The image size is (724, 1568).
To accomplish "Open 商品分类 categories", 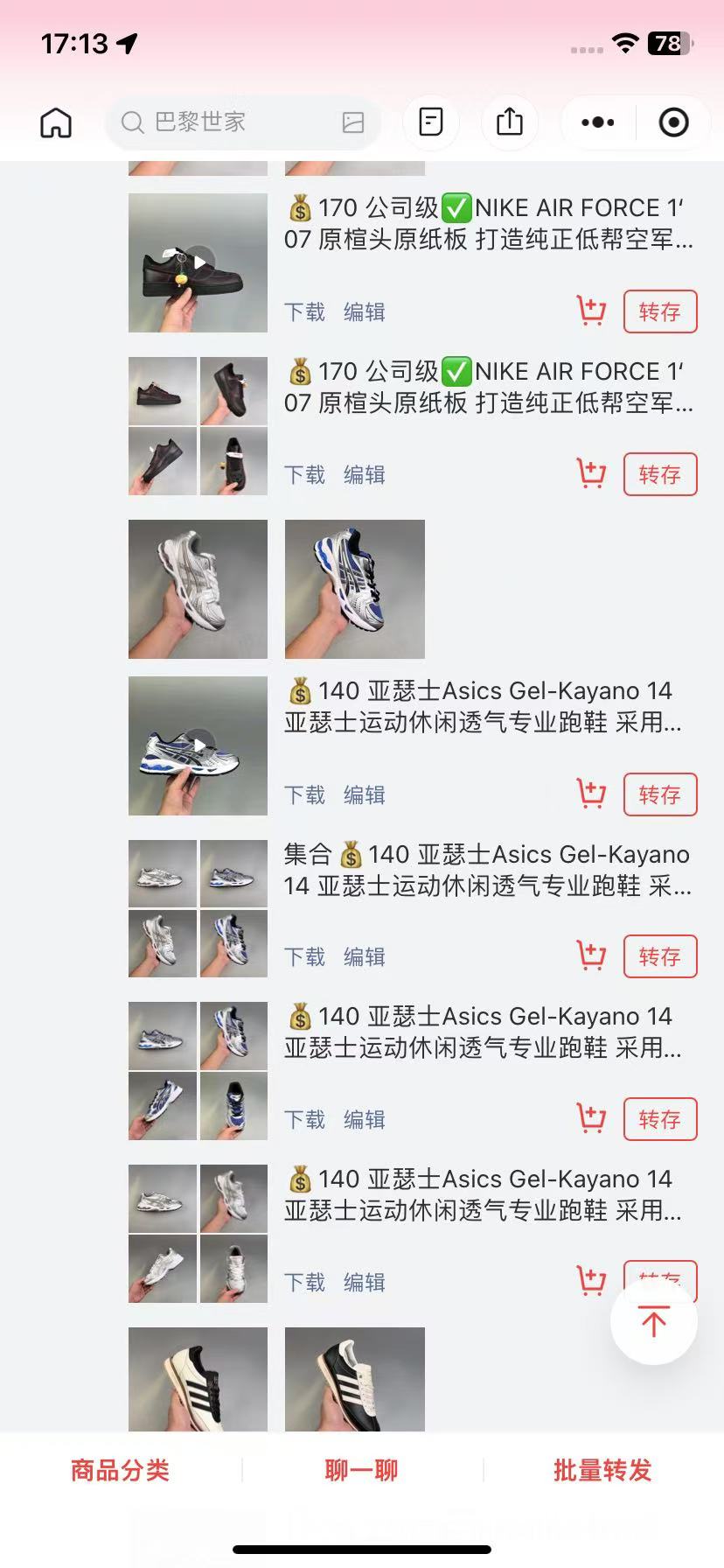I will point(120,1470).
